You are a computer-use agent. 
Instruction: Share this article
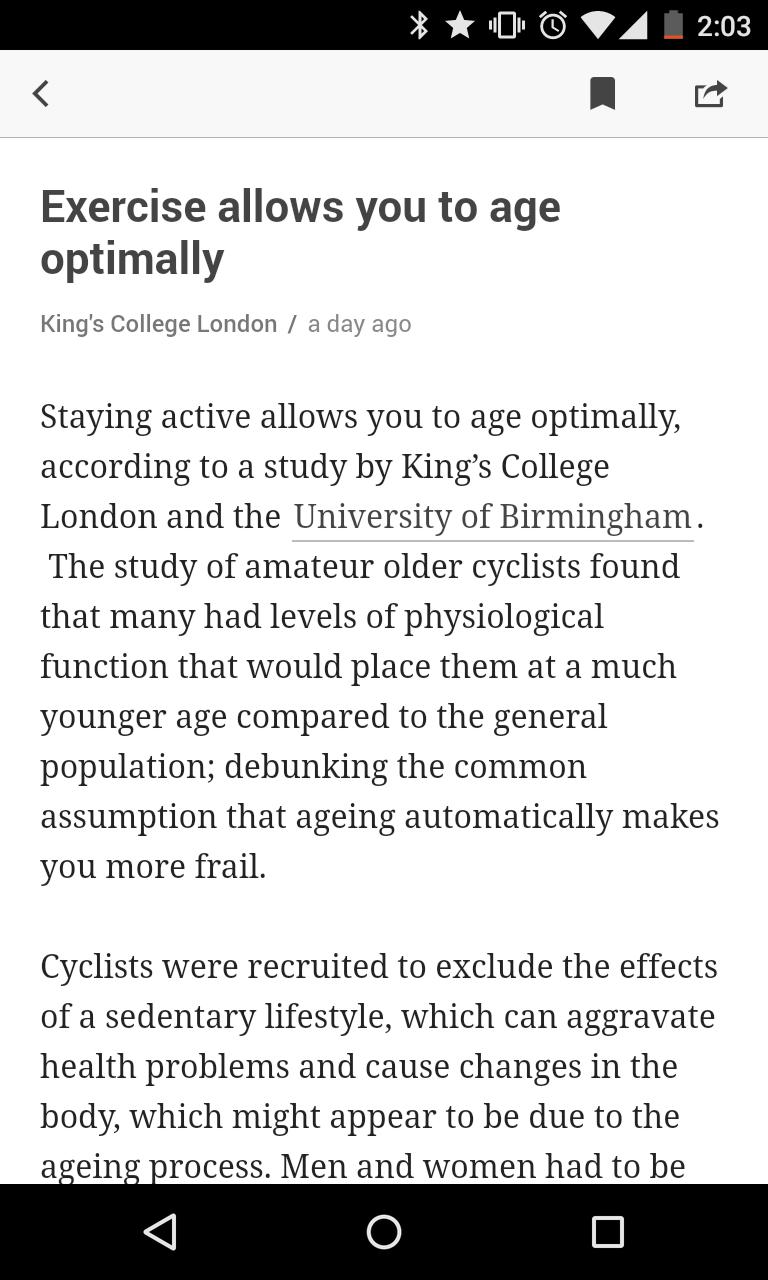(710, 94)
